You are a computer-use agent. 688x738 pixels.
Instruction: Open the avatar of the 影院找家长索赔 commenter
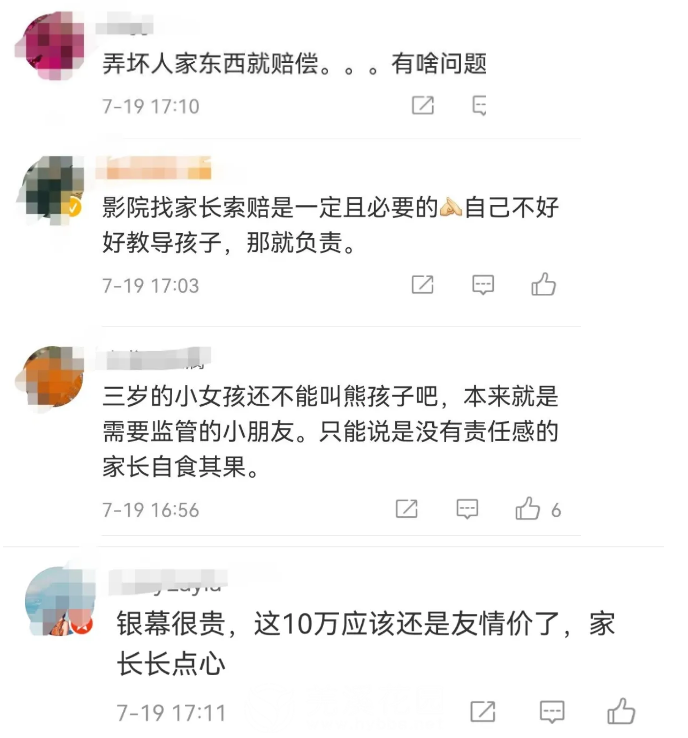pyautogui.click(x=54, y=187)
